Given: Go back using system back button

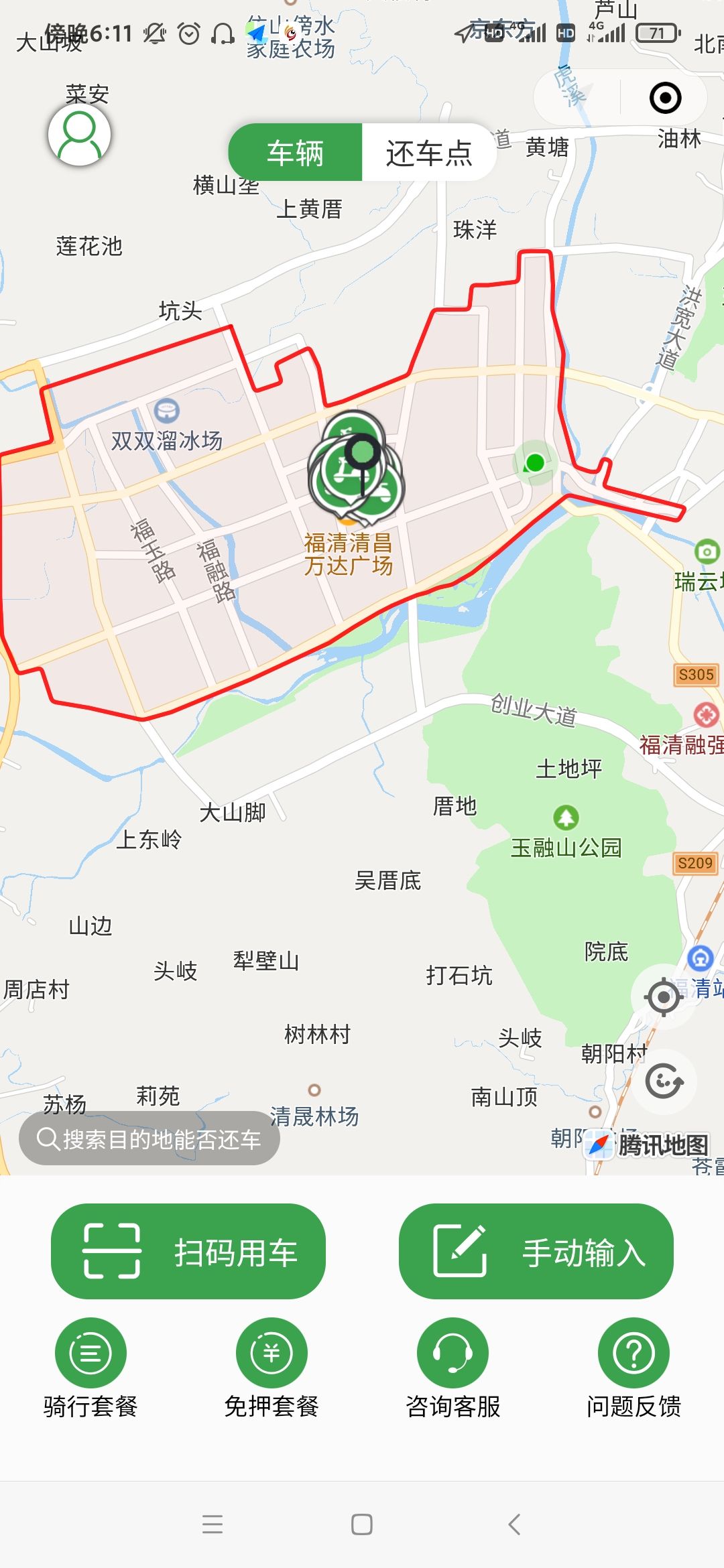Looking at the screenshot, I should point(514,1524).
